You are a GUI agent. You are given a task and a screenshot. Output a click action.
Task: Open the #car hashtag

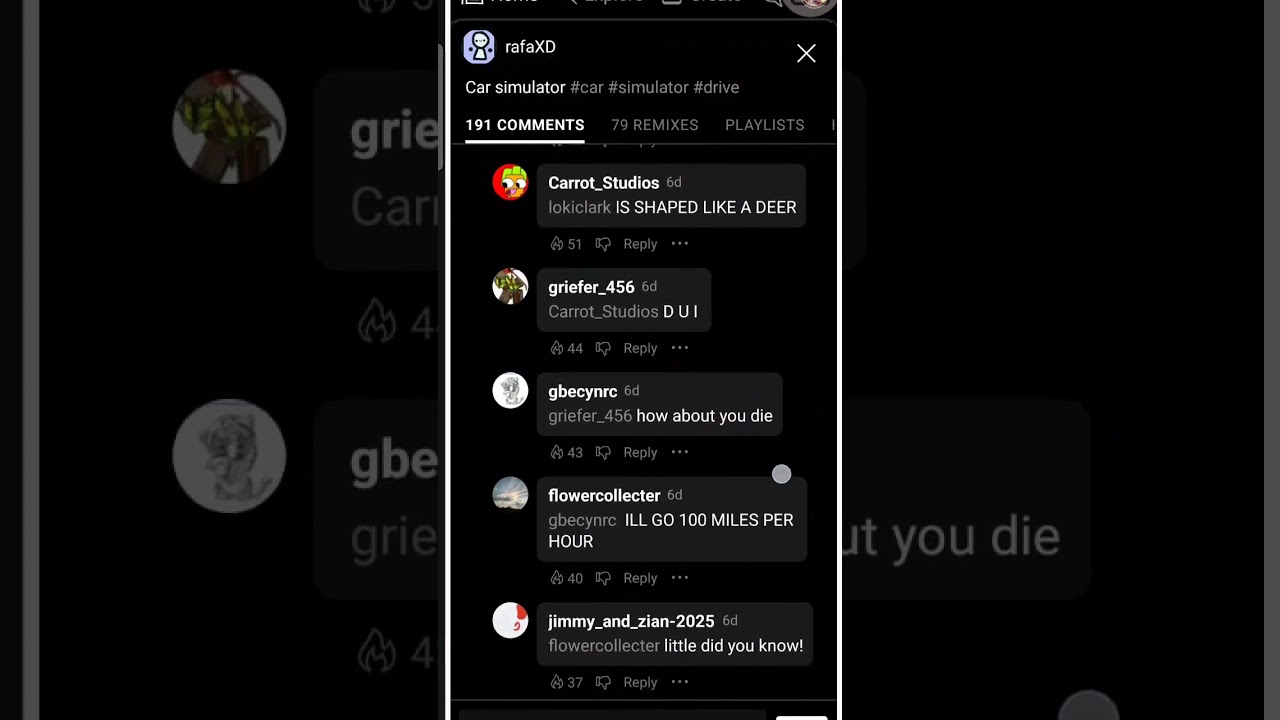pos(587,88)
